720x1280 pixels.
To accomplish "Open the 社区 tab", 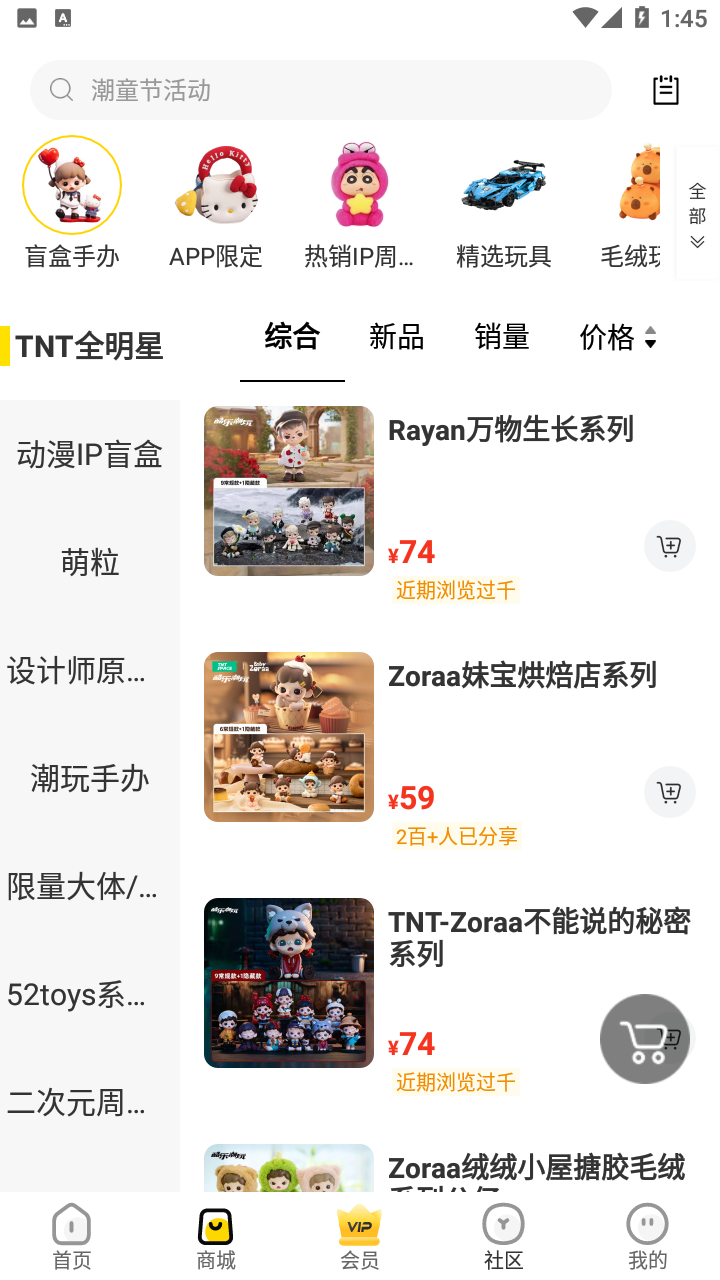I will (504, 1236).
